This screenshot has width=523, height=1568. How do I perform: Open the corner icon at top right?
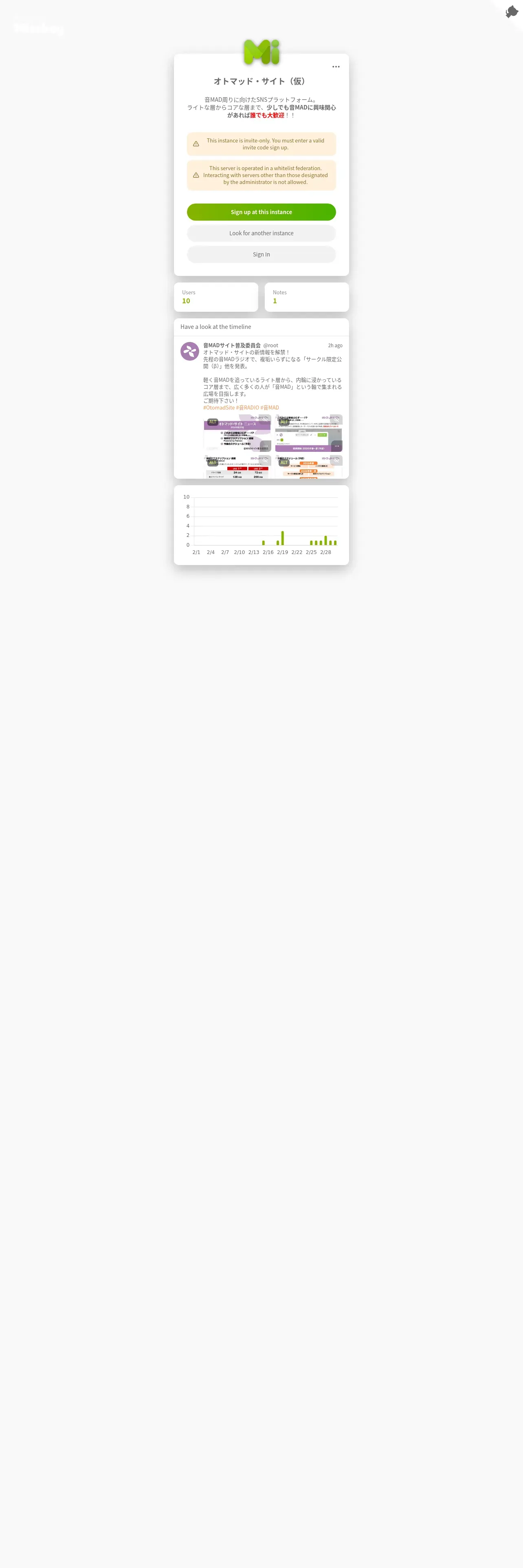(512, 11)
